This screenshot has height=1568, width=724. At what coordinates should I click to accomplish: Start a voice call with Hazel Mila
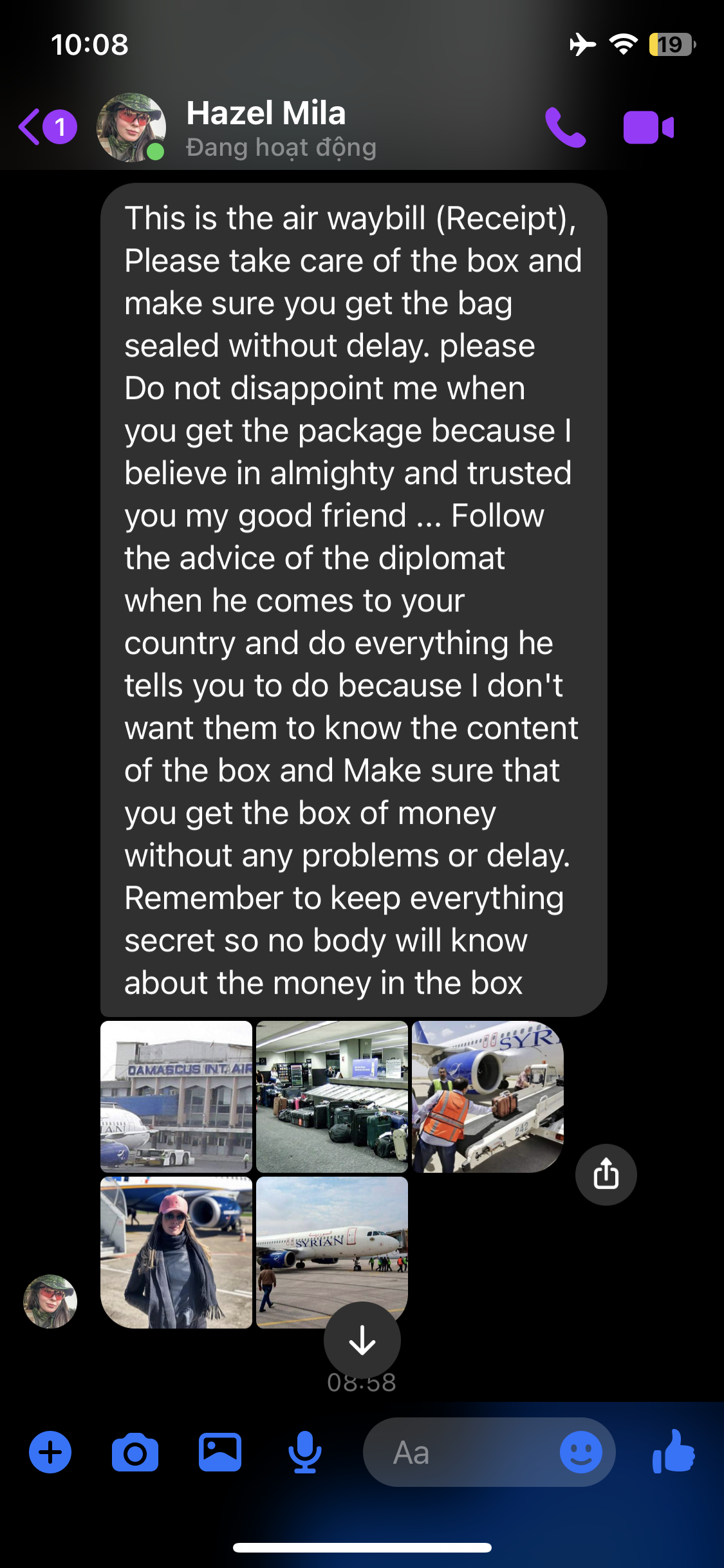click(565, 127)
